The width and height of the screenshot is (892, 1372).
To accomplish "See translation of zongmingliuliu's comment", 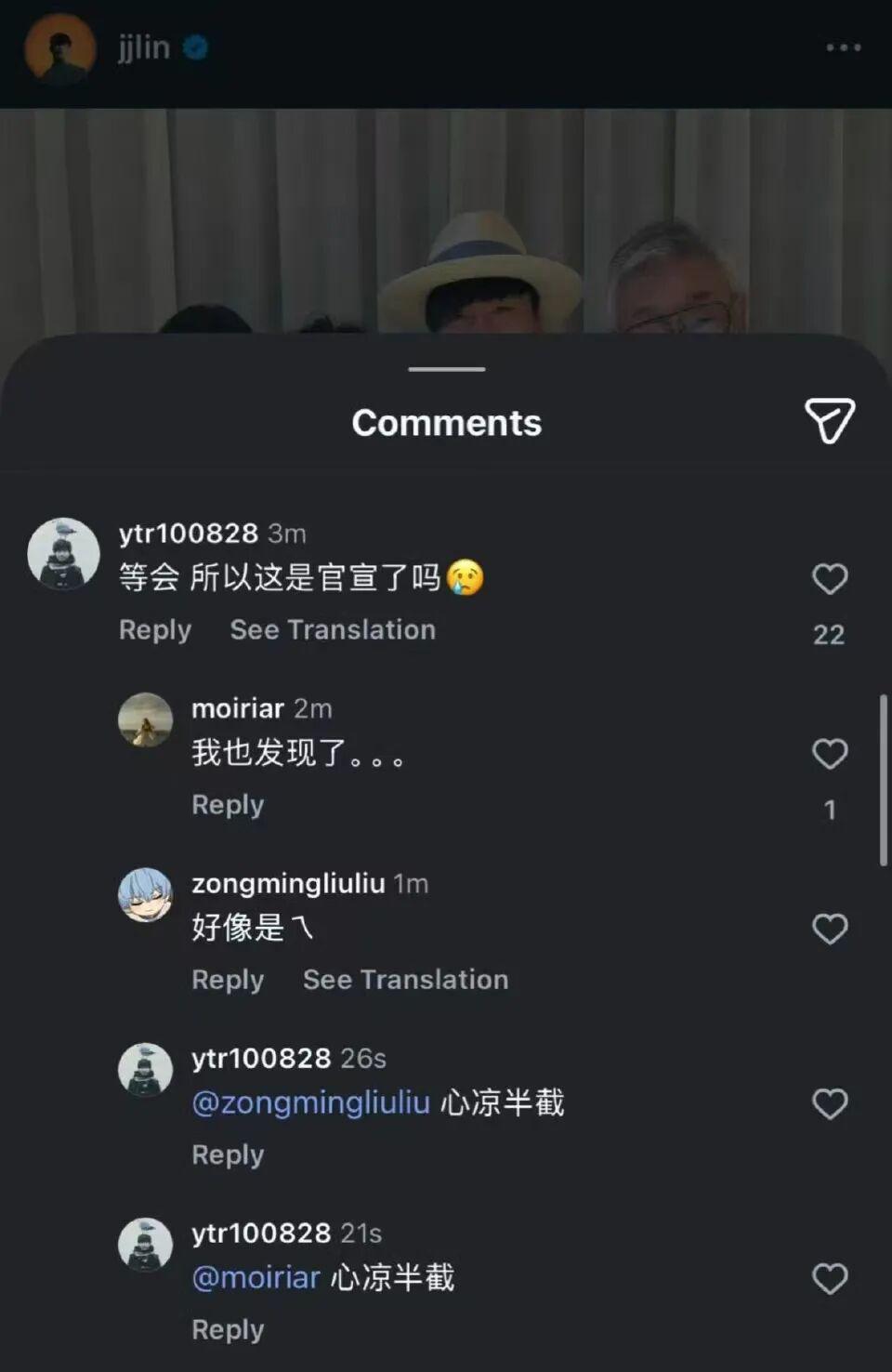I will click(405, 980).
